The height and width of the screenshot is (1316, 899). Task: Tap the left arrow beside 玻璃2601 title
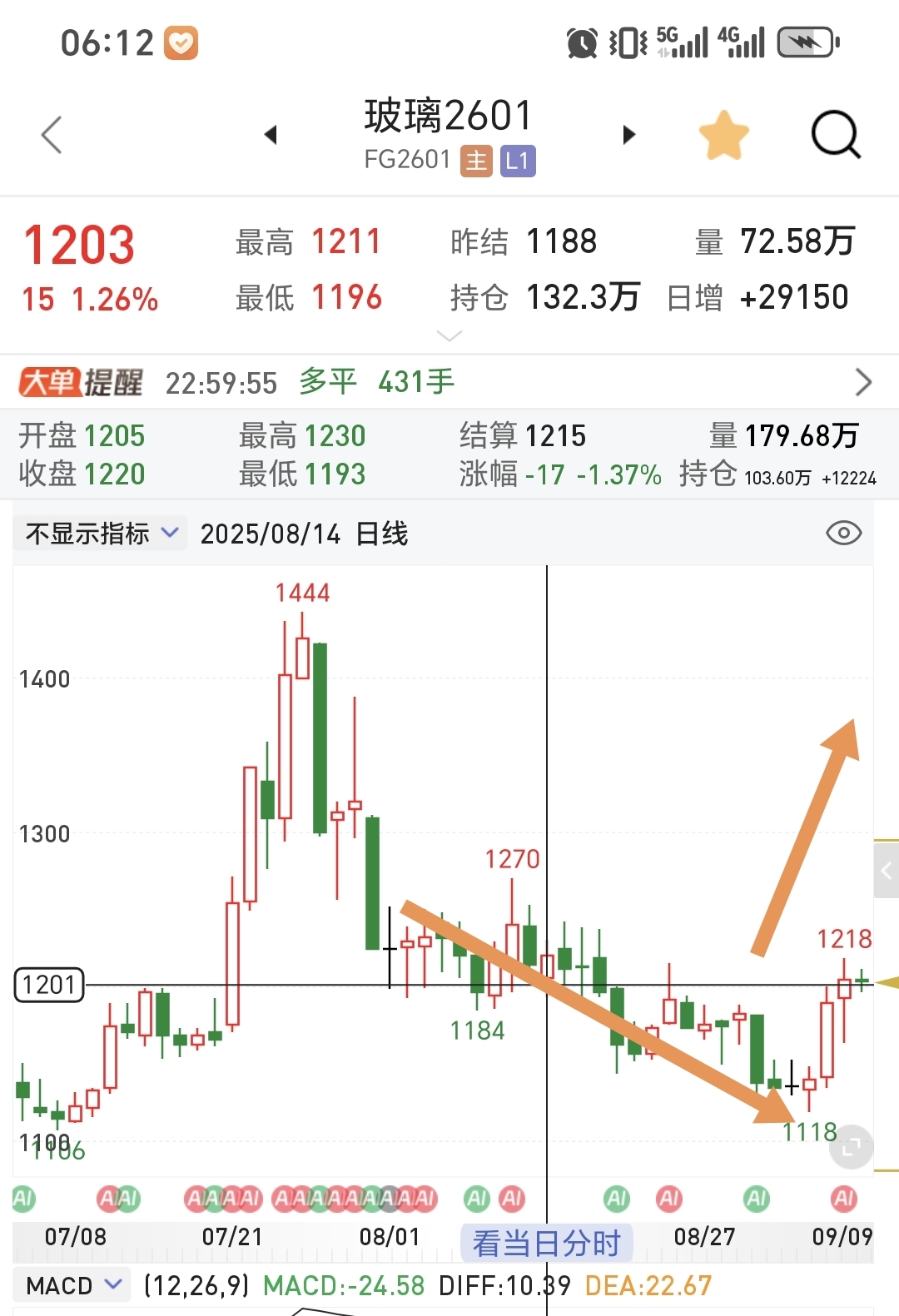click(x=271, y=134)
